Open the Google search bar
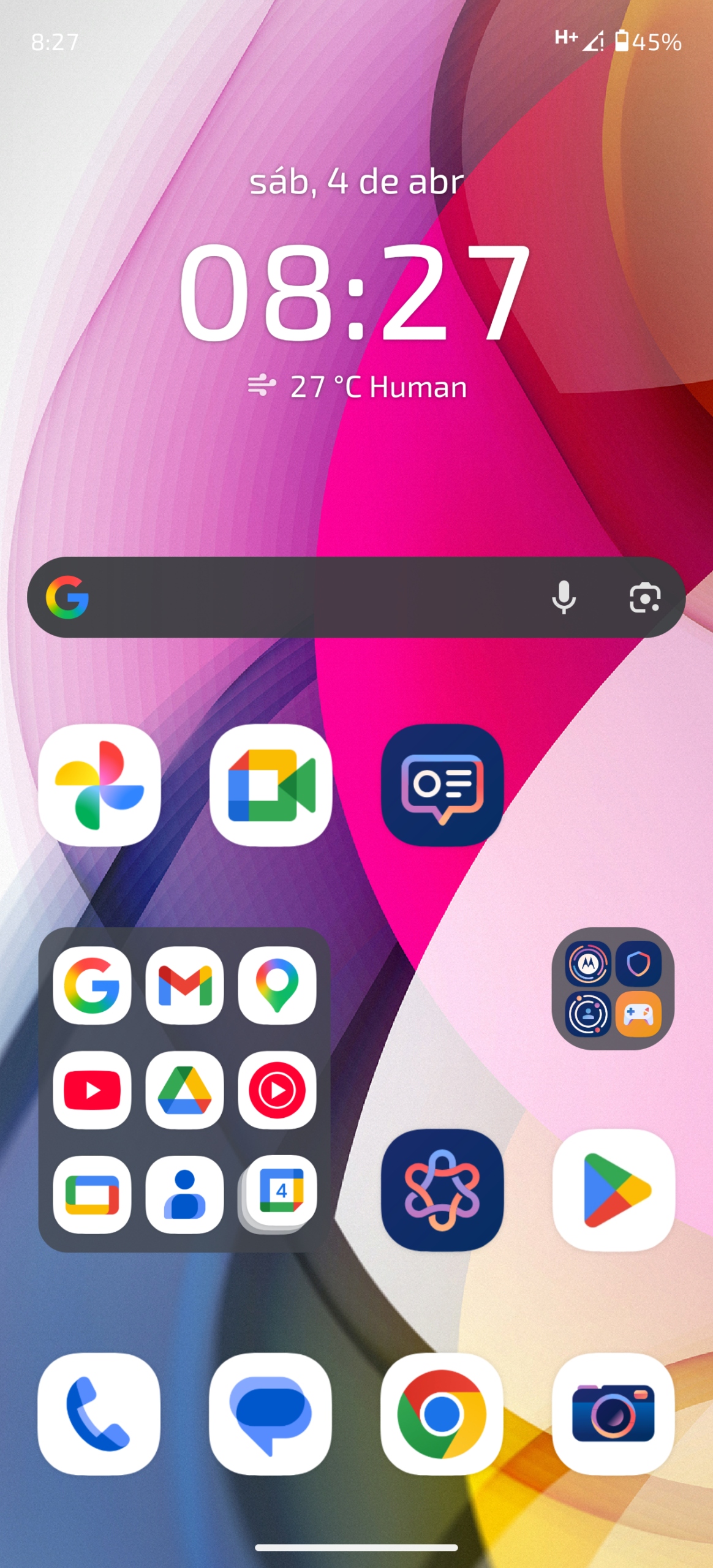The width and height of the screenshot is (713, 1568). (306, 597)
